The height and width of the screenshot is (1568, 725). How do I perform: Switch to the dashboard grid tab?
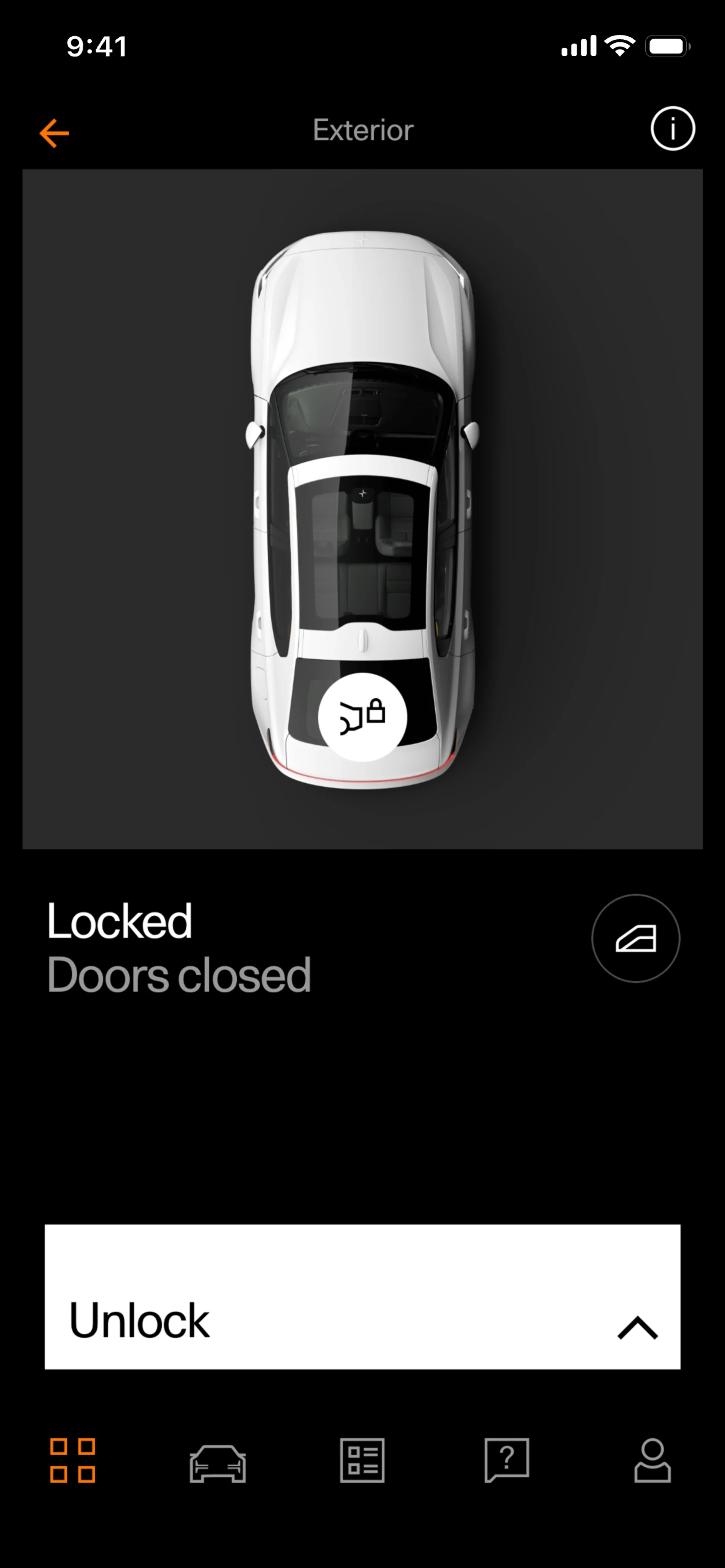(x=72, y=1460)
